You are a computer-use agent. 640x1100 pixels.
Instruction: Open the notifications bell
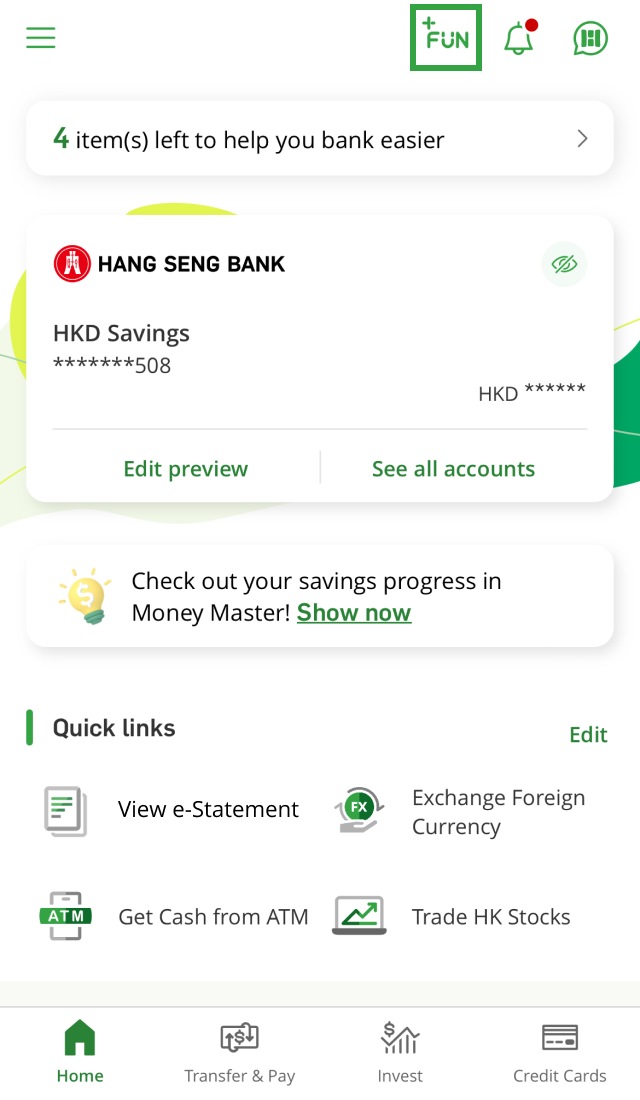(518, 39)
